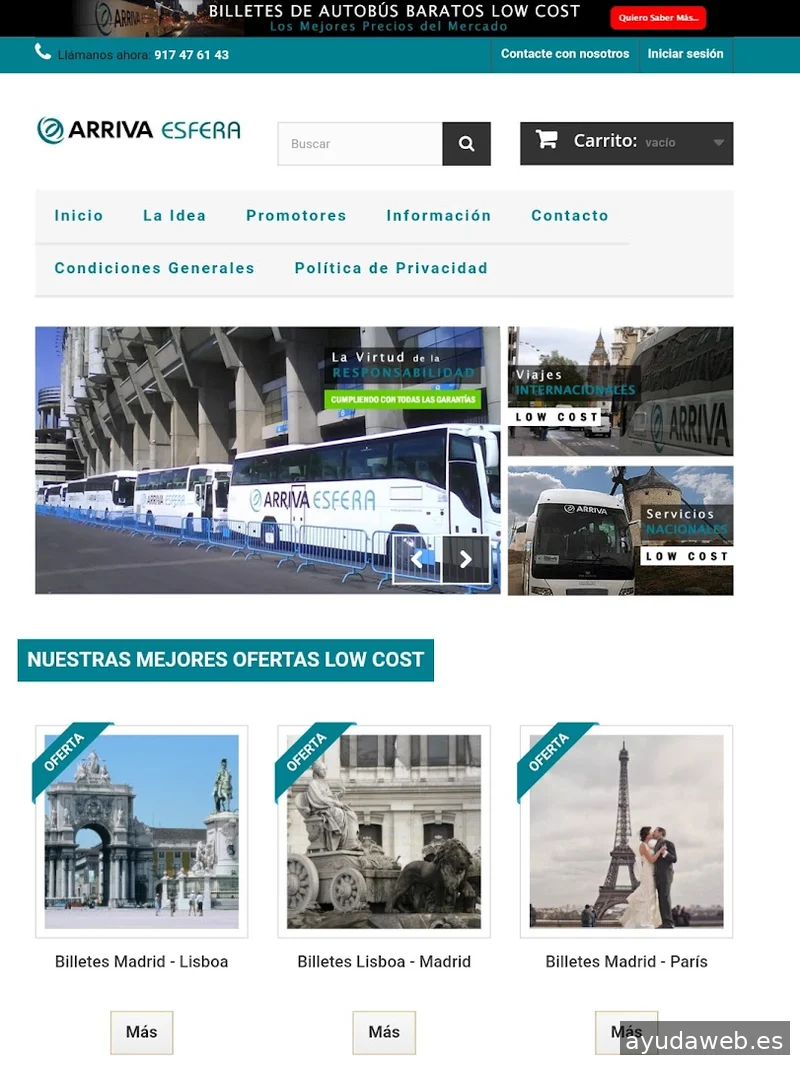The height and width of the screenshot is (1065, 800).
Task: Show previous slide in the carousel
Action: (416, 560)
